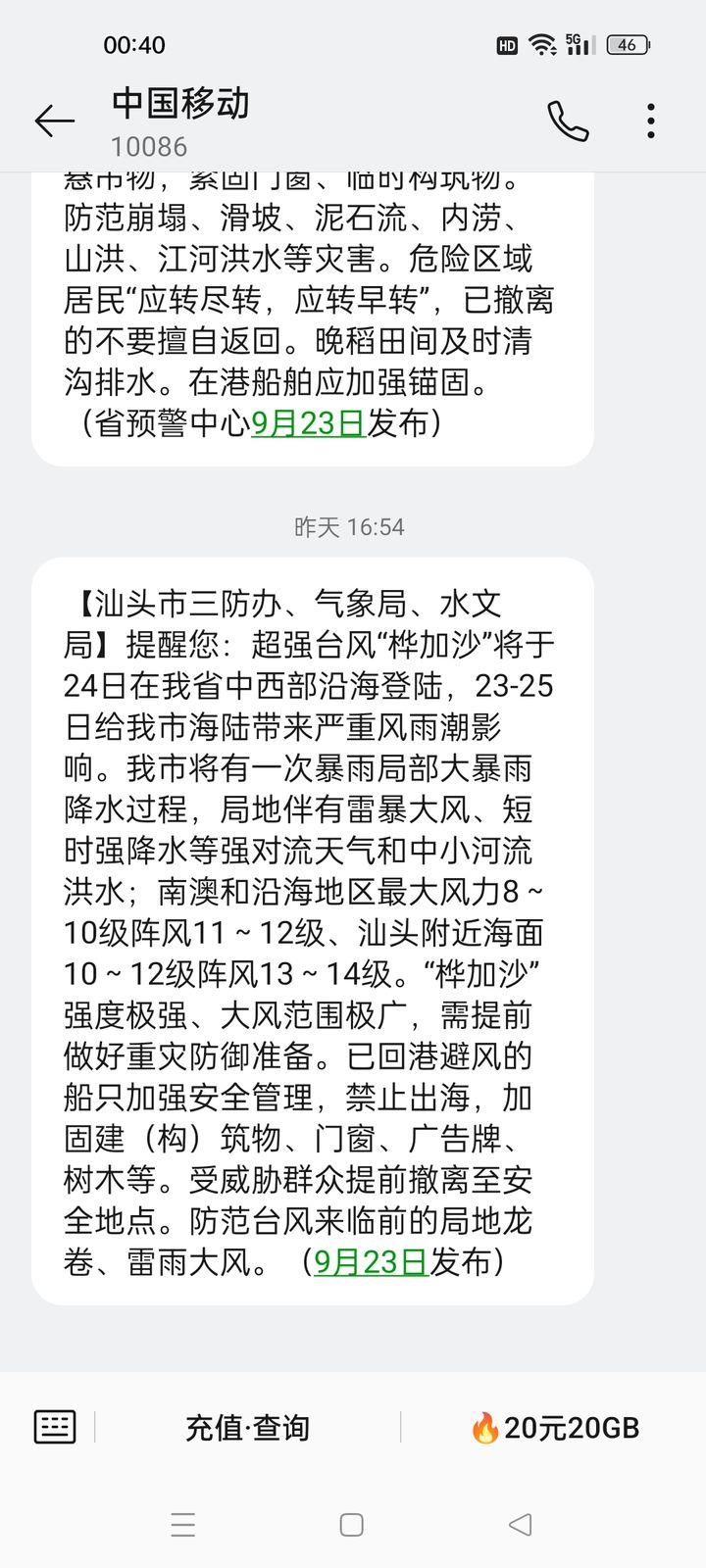Go to the home screen
The height and width of the screenshot is (1568, 706).
(351, 1525)
